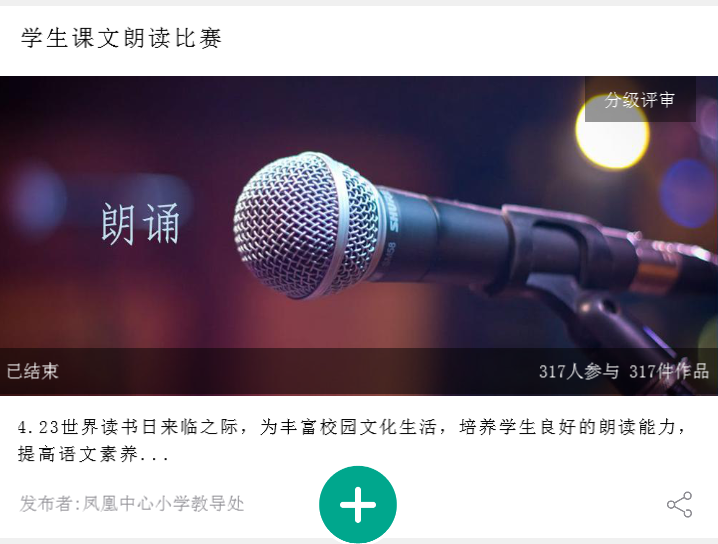Tap the green plus floating button
The height and width of the screenshot is (544, 718).
[358, 505]
